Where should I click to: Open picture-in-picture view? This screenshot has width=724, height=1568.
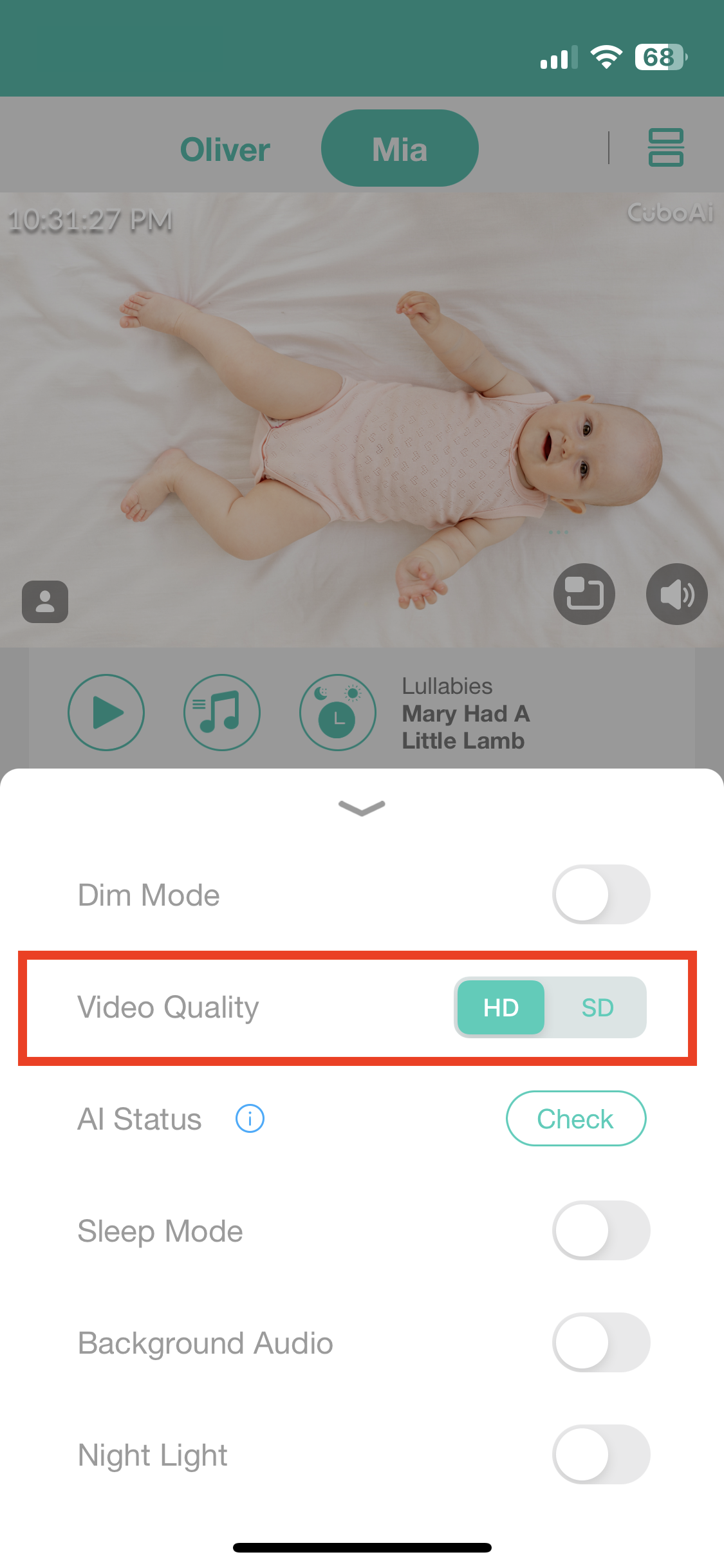coord(584,594)
